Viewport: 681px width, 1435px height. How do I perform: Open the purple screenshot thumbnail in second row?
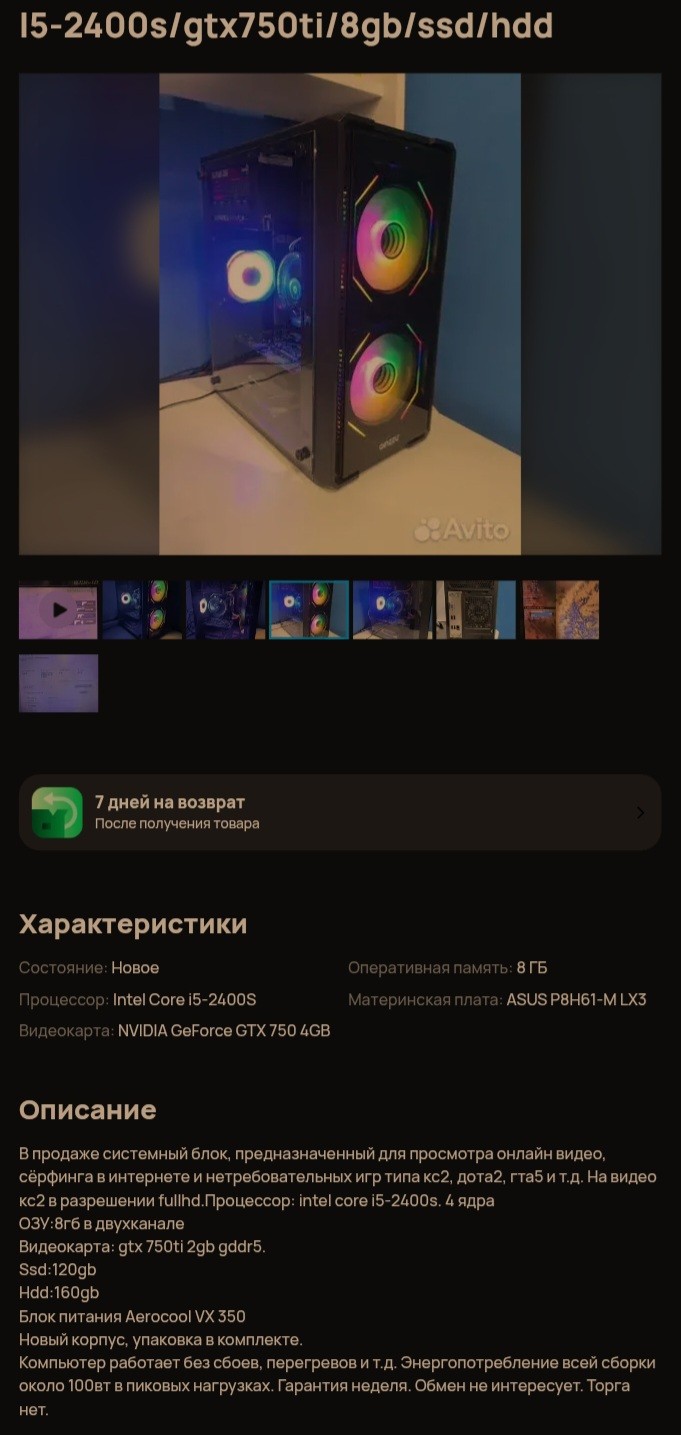pos(58,683)
